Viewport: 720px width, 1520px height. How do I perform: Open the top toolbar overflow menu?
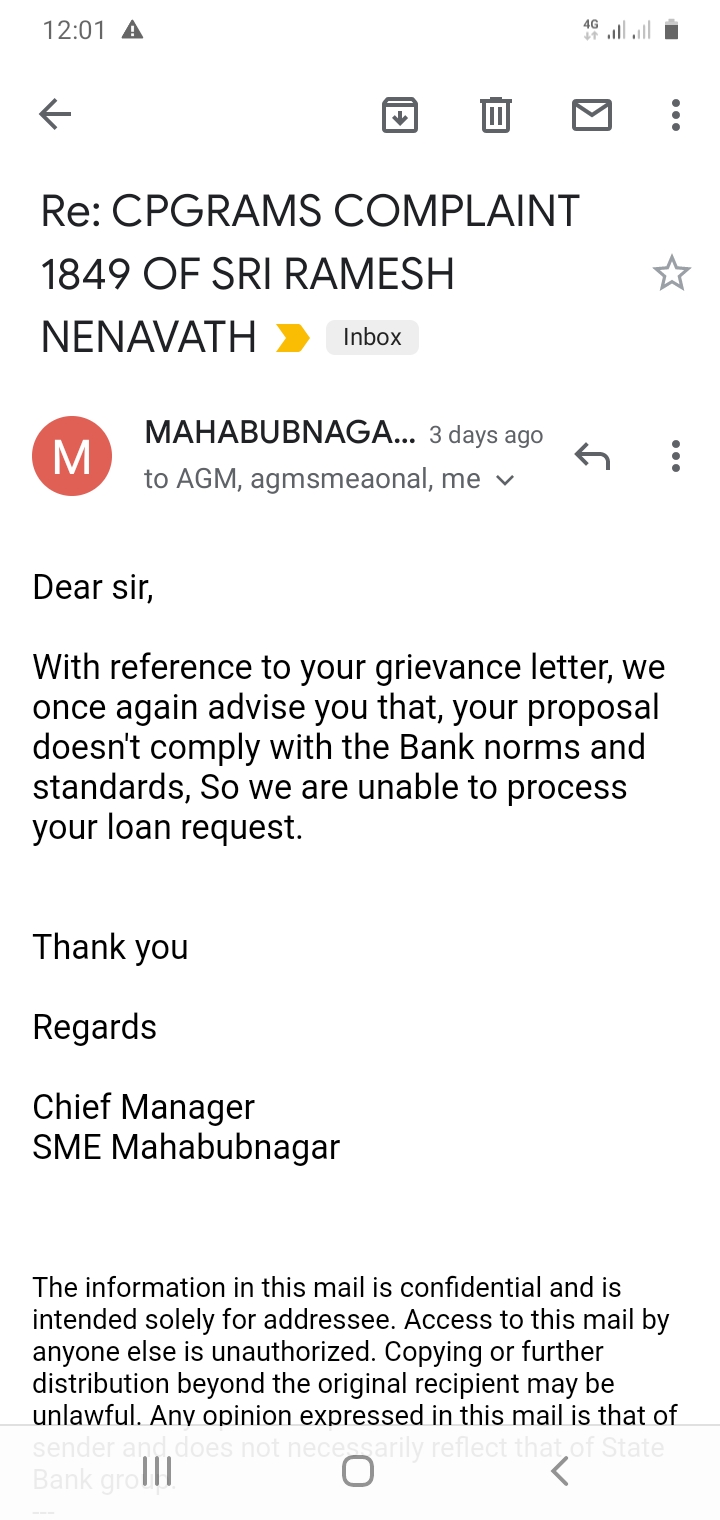pos(676,115)
